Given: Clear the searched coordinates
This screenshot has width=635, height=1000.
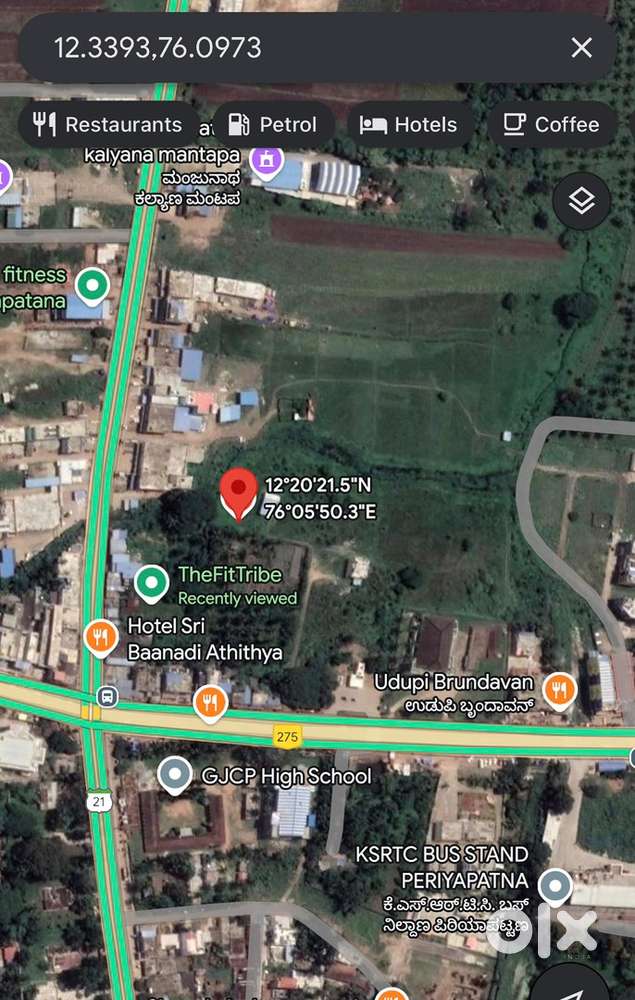Looking at the screenshot, I should point(581,47).
